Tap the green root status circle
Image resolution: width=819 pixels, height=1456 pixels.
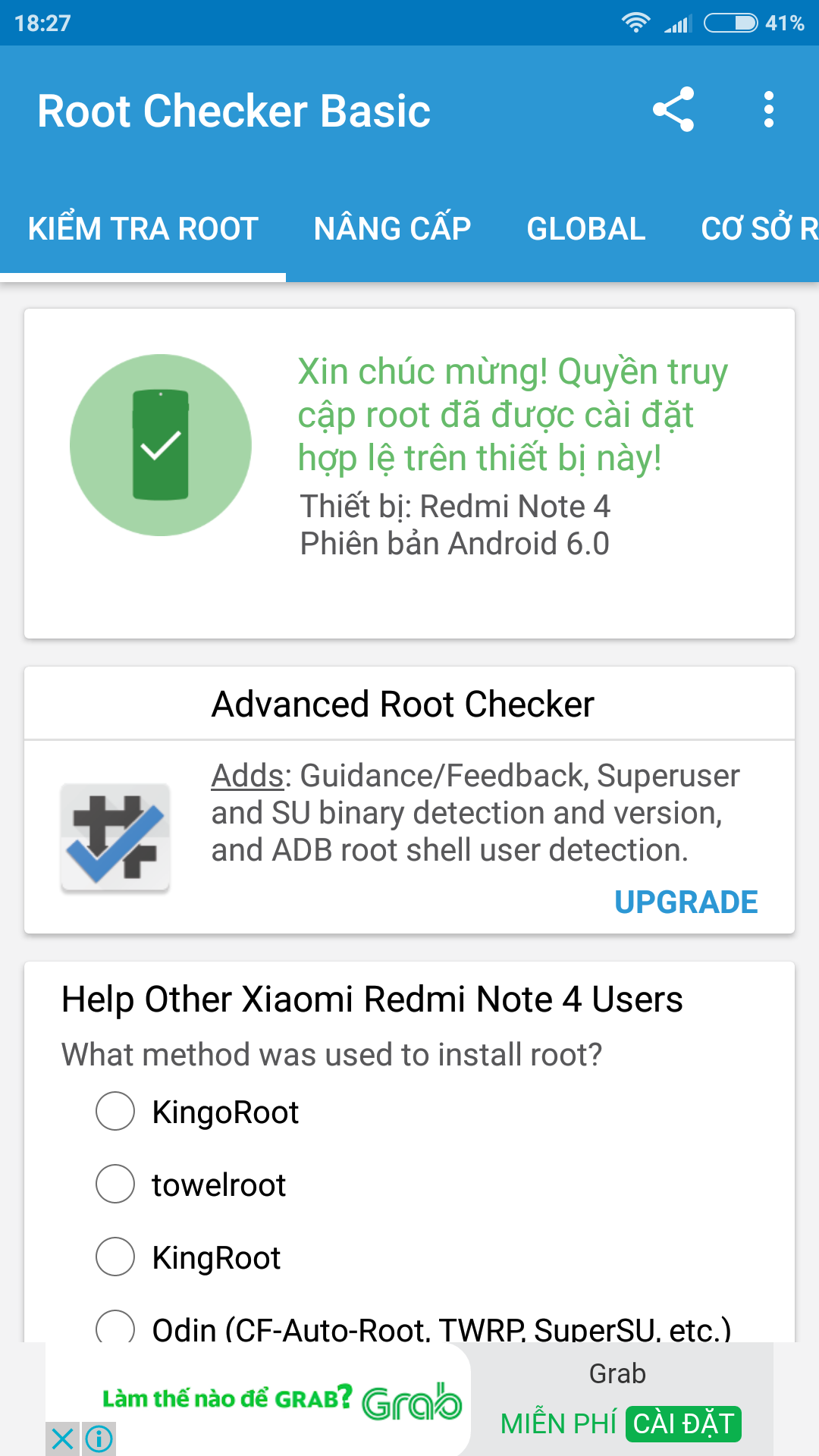161,445
